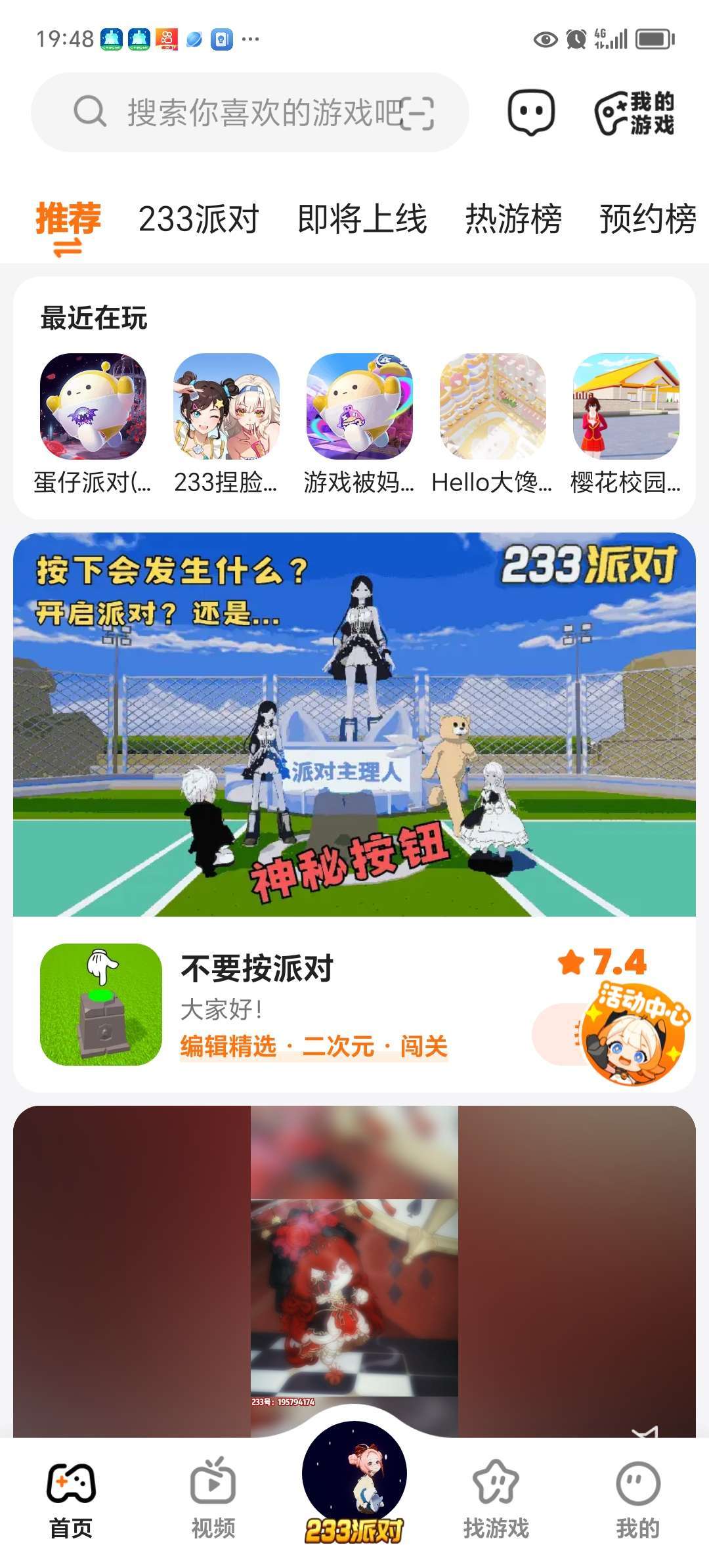The height and width of the screenshot is (1568, 709).
Task: Switch to the 233派对 top tab
Action: (x=198, y=219)
